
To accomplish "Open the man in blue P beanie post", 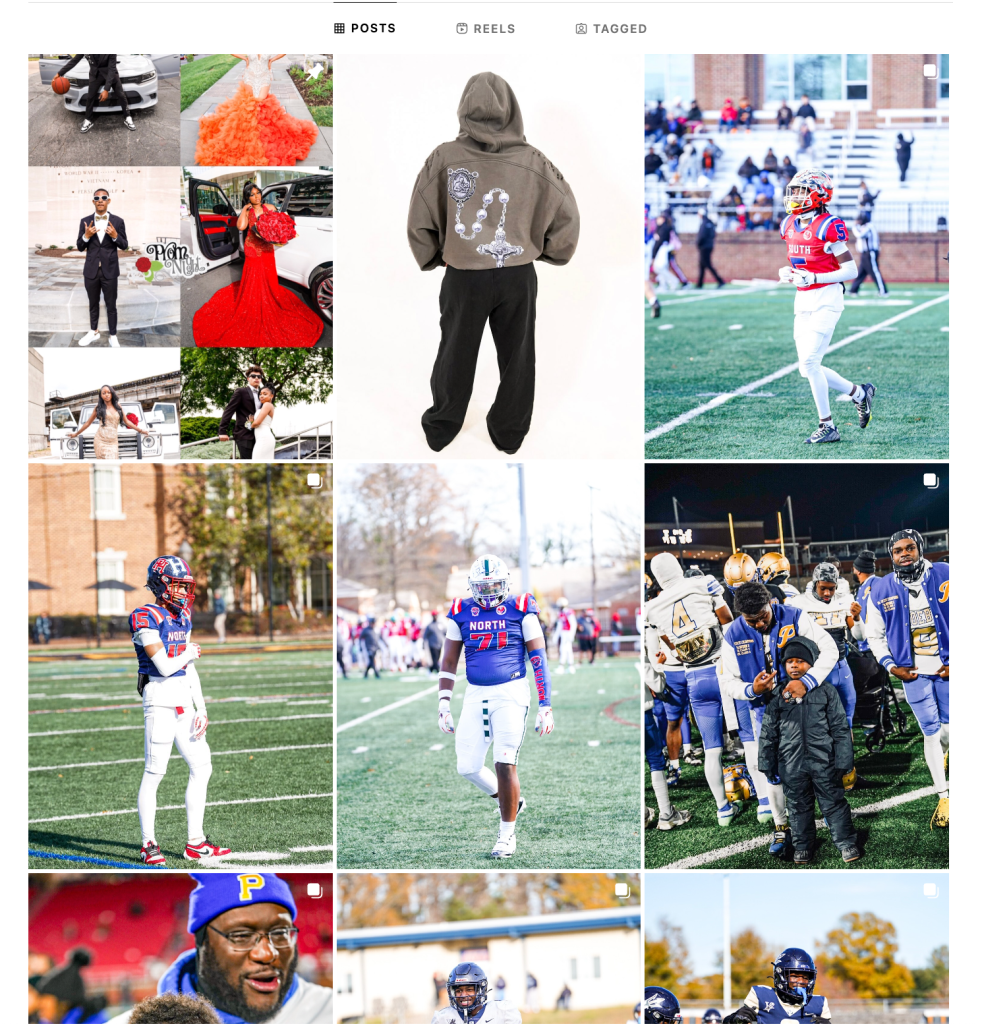I will click(180, 948).
